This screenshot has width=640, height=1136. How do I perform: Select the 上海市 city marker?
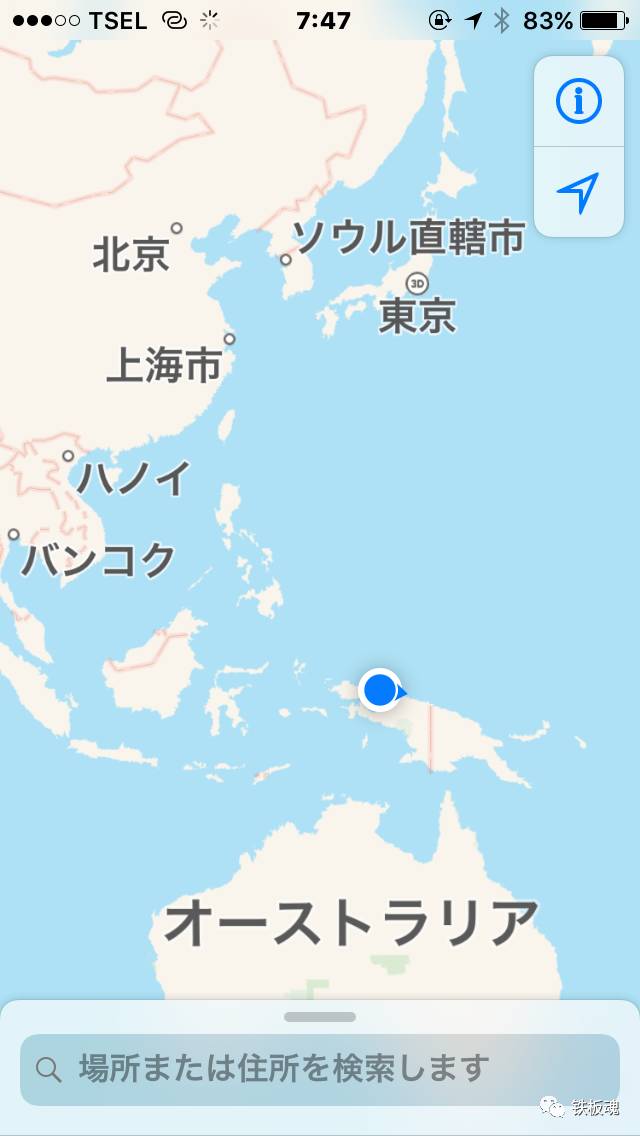[229, 339]
